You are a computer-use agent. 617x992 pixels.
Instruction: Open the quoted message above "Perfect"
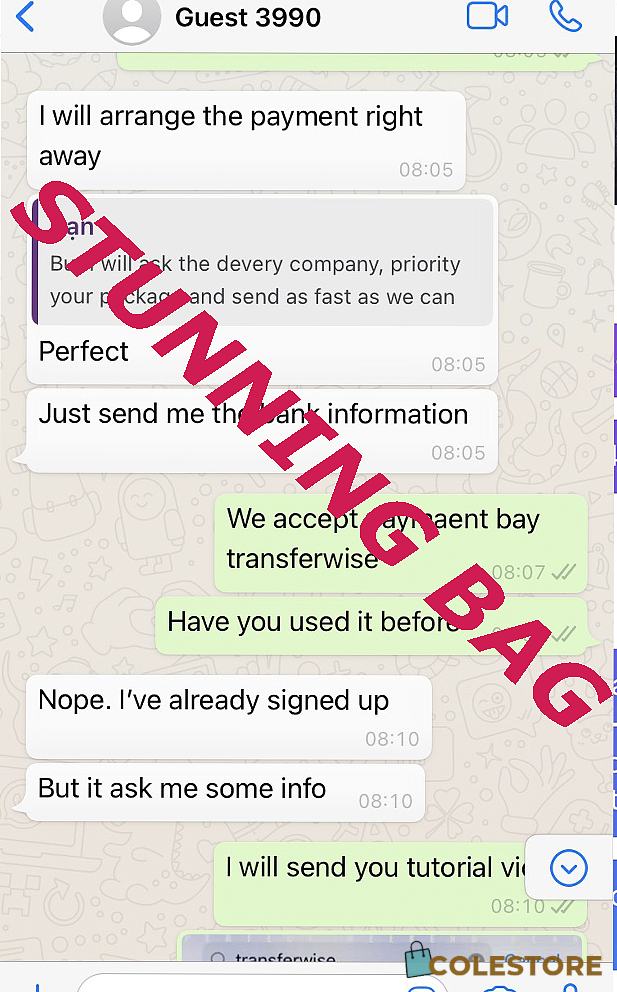pos(263,261)
